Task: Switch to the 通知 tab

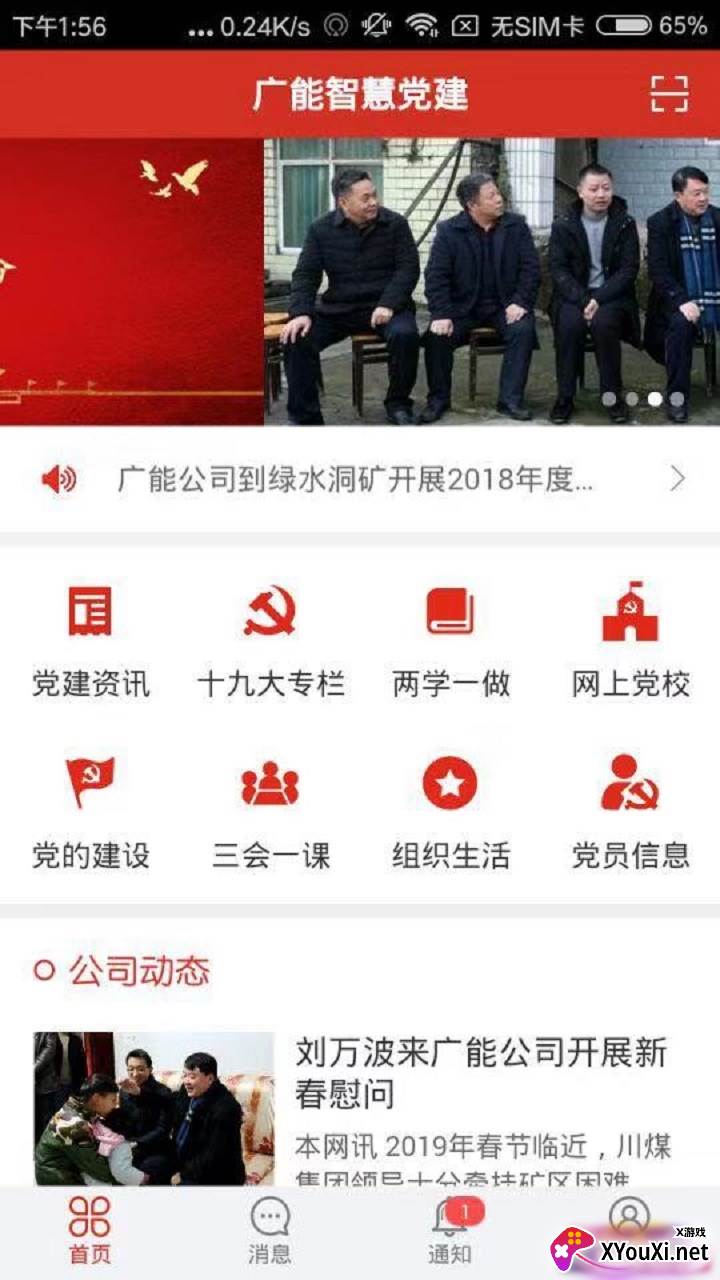Action: (449, 1230)
